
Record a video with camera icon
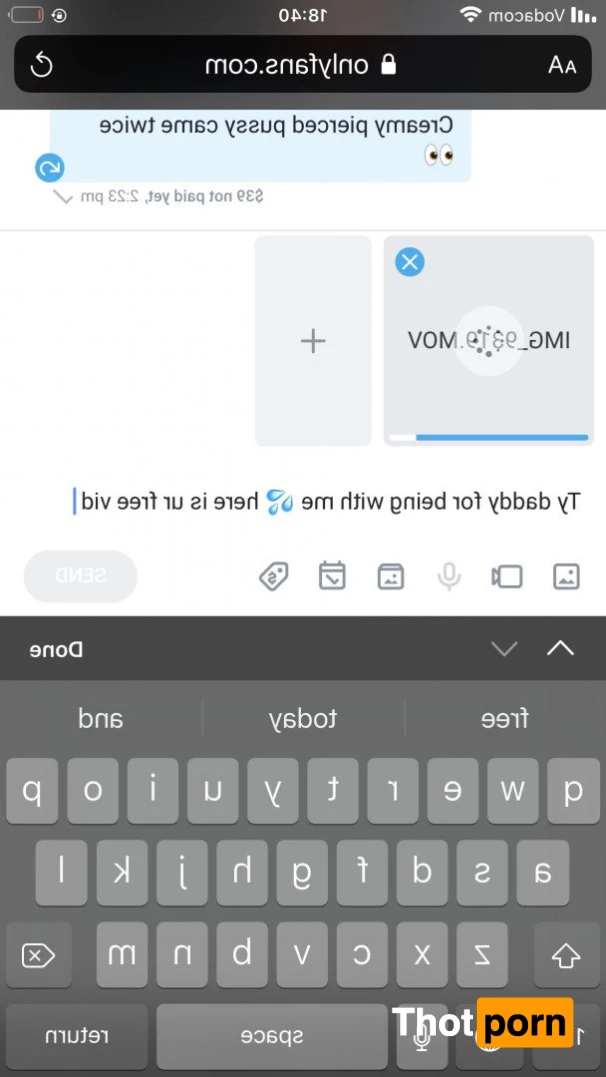tap(507, 576)
